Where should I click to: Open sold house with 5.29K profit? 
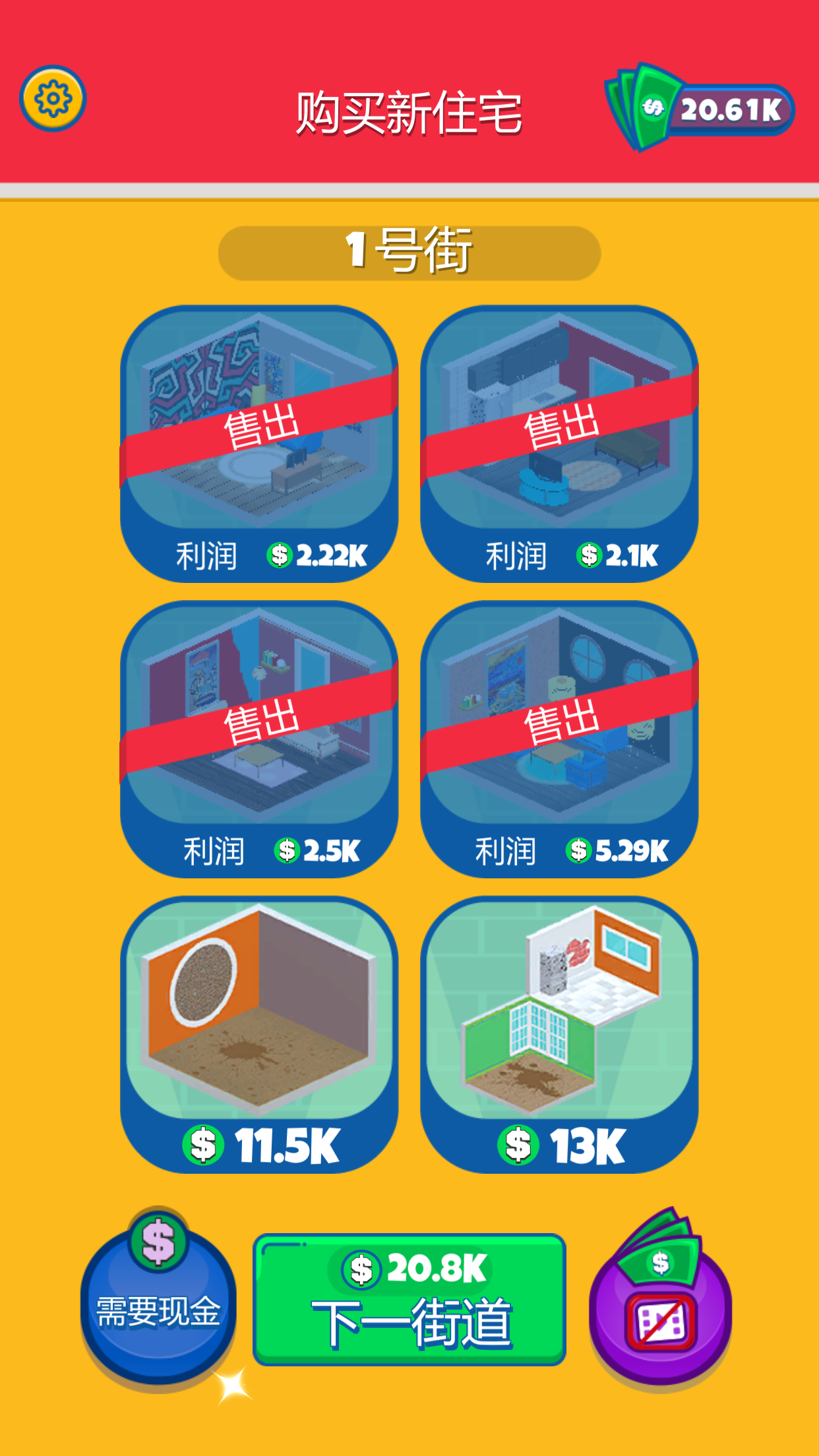[559, 739]
